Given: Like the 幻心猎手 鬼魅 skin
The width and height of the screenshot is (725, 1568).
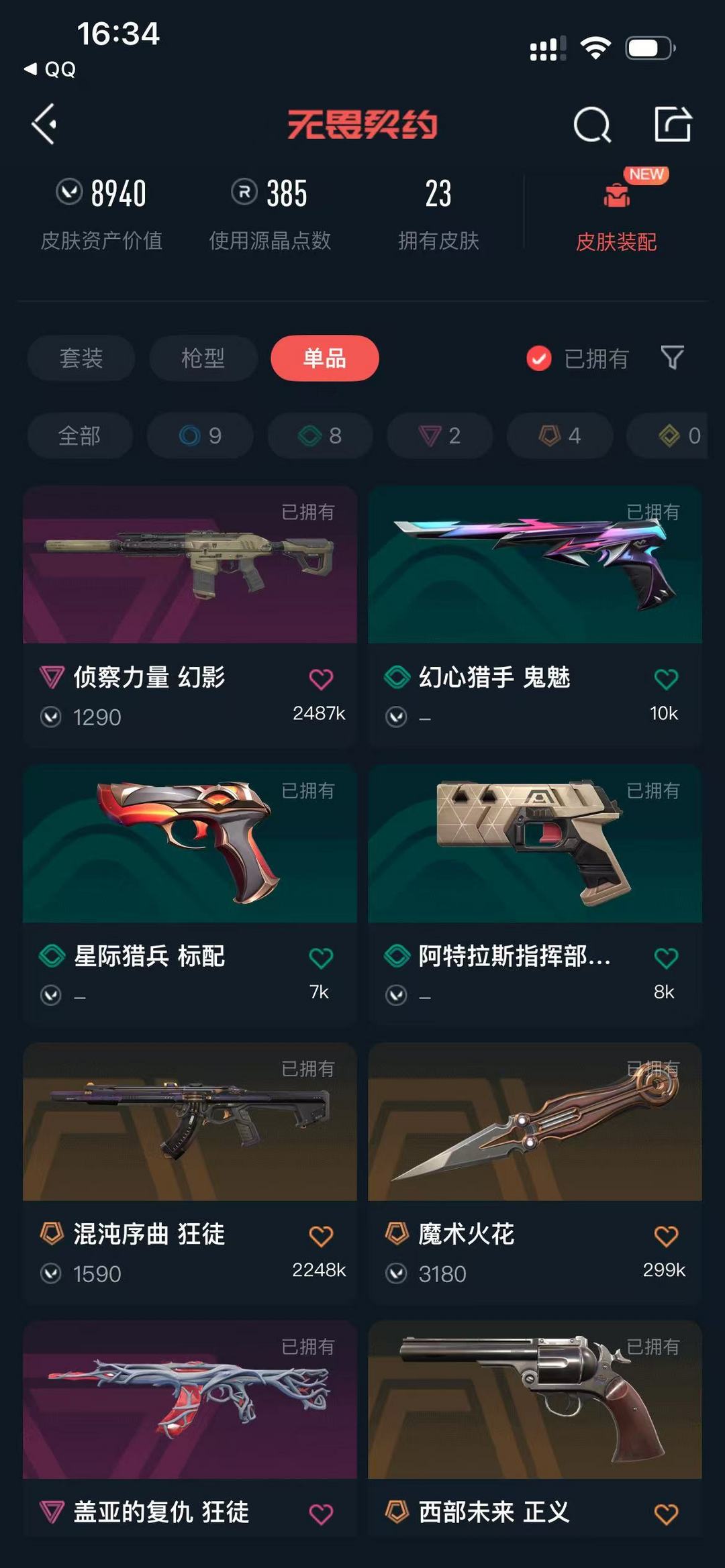Looking at the screenshot, I should click(666, 679).
